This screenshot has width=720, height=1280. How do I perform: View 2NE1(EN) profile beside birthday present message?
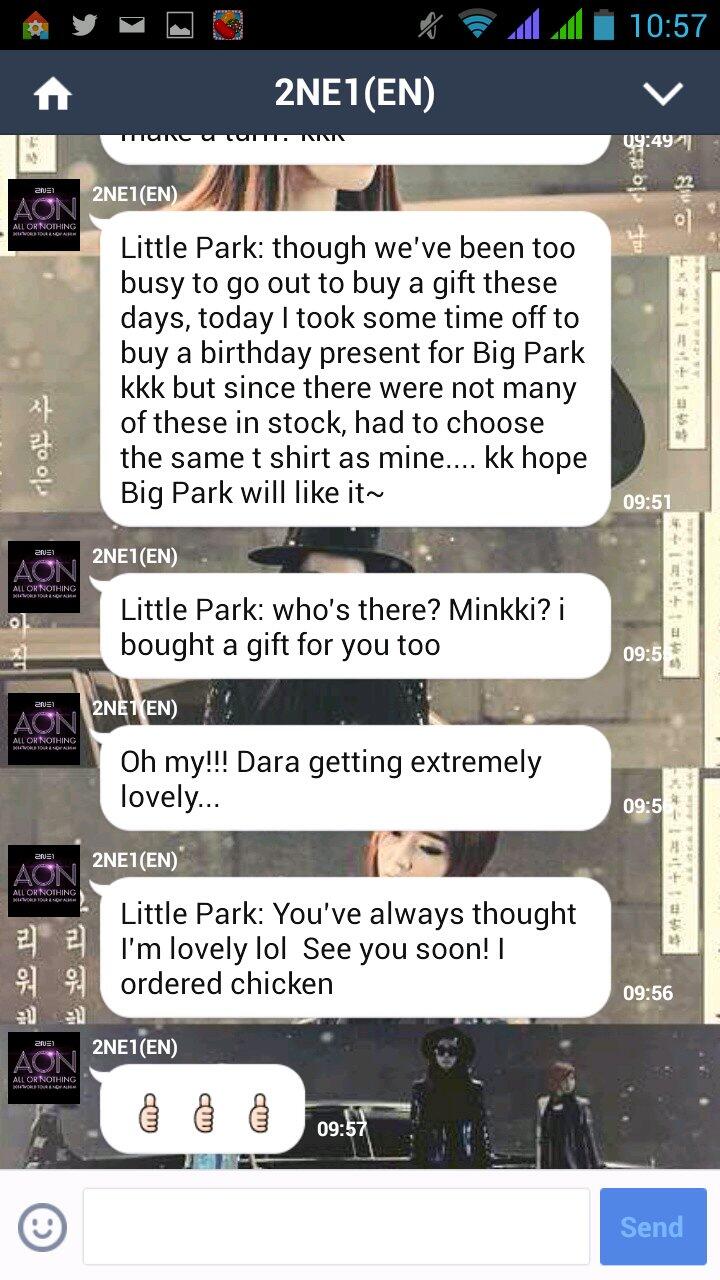point(44,215)
